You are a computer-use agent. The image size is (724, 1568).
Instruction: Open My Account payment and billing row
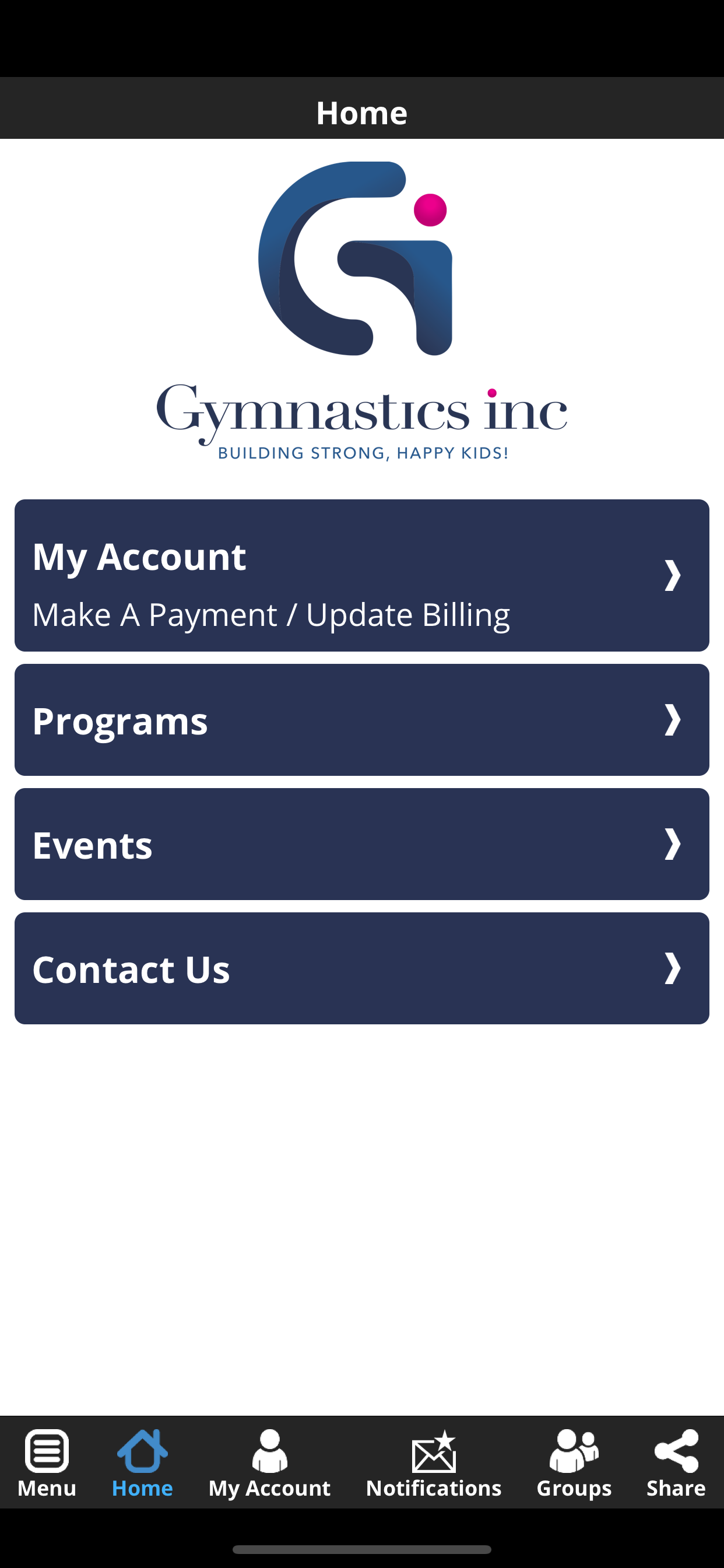pos(362,575)
